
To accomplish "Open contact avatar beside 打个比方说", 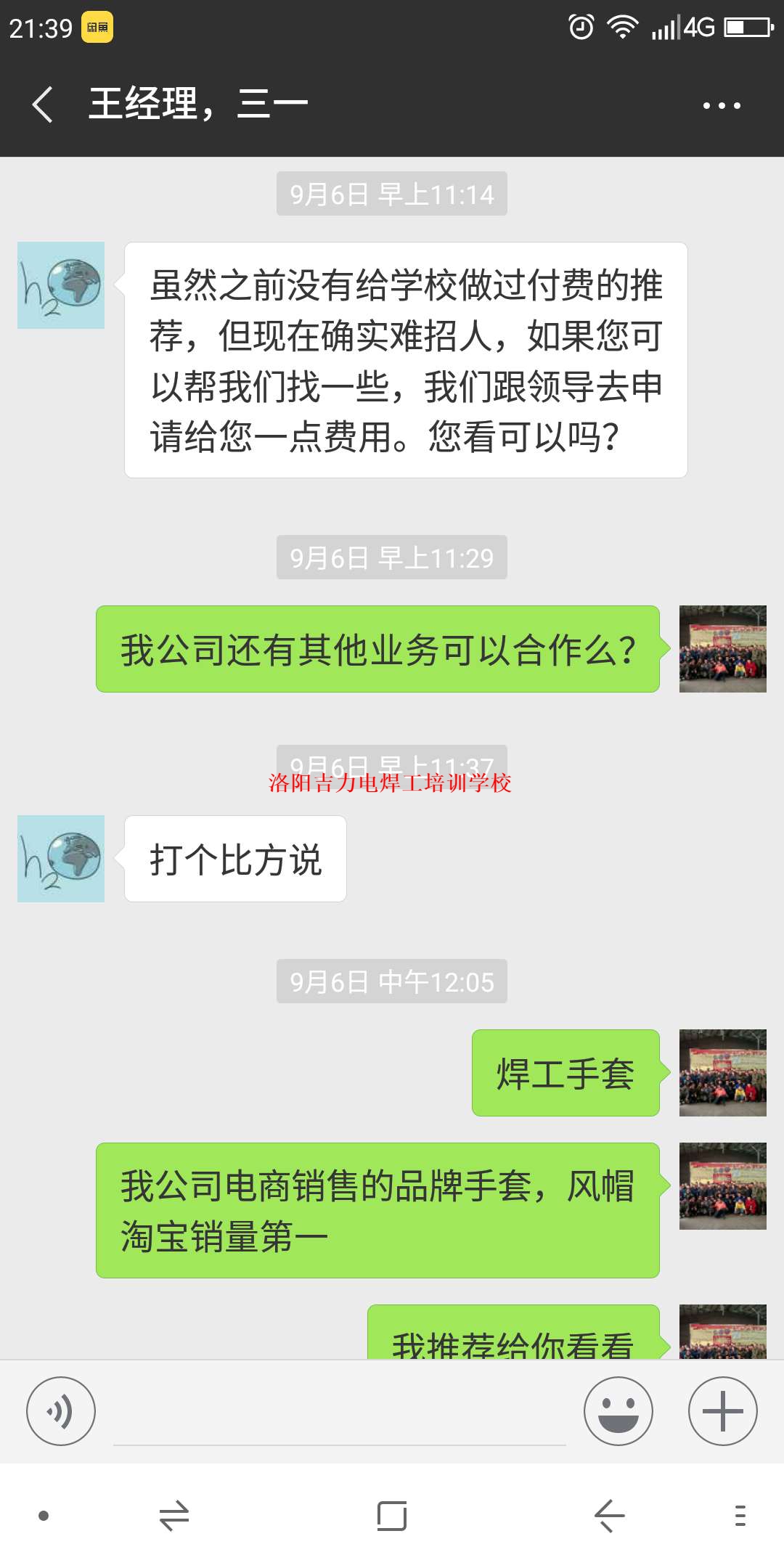I will 61,859.
